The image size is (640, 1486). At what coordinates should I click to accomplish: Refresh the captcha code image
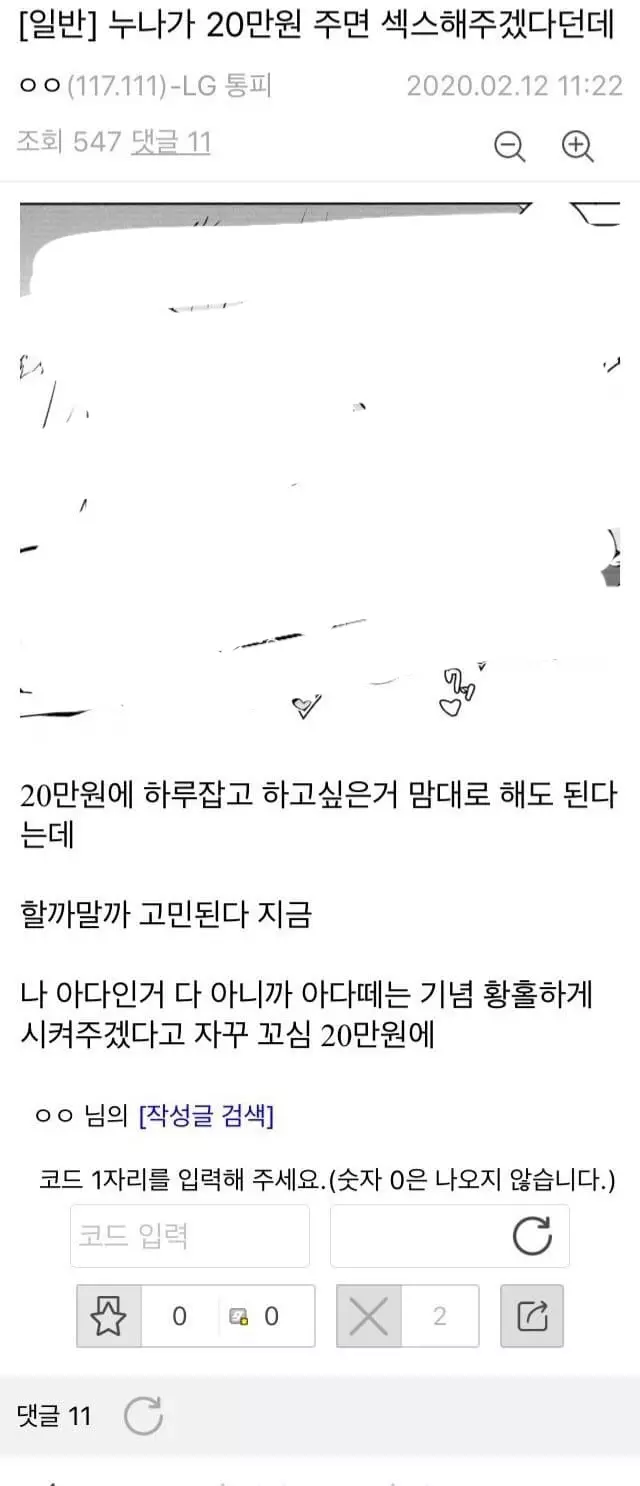coord(532,1236)
